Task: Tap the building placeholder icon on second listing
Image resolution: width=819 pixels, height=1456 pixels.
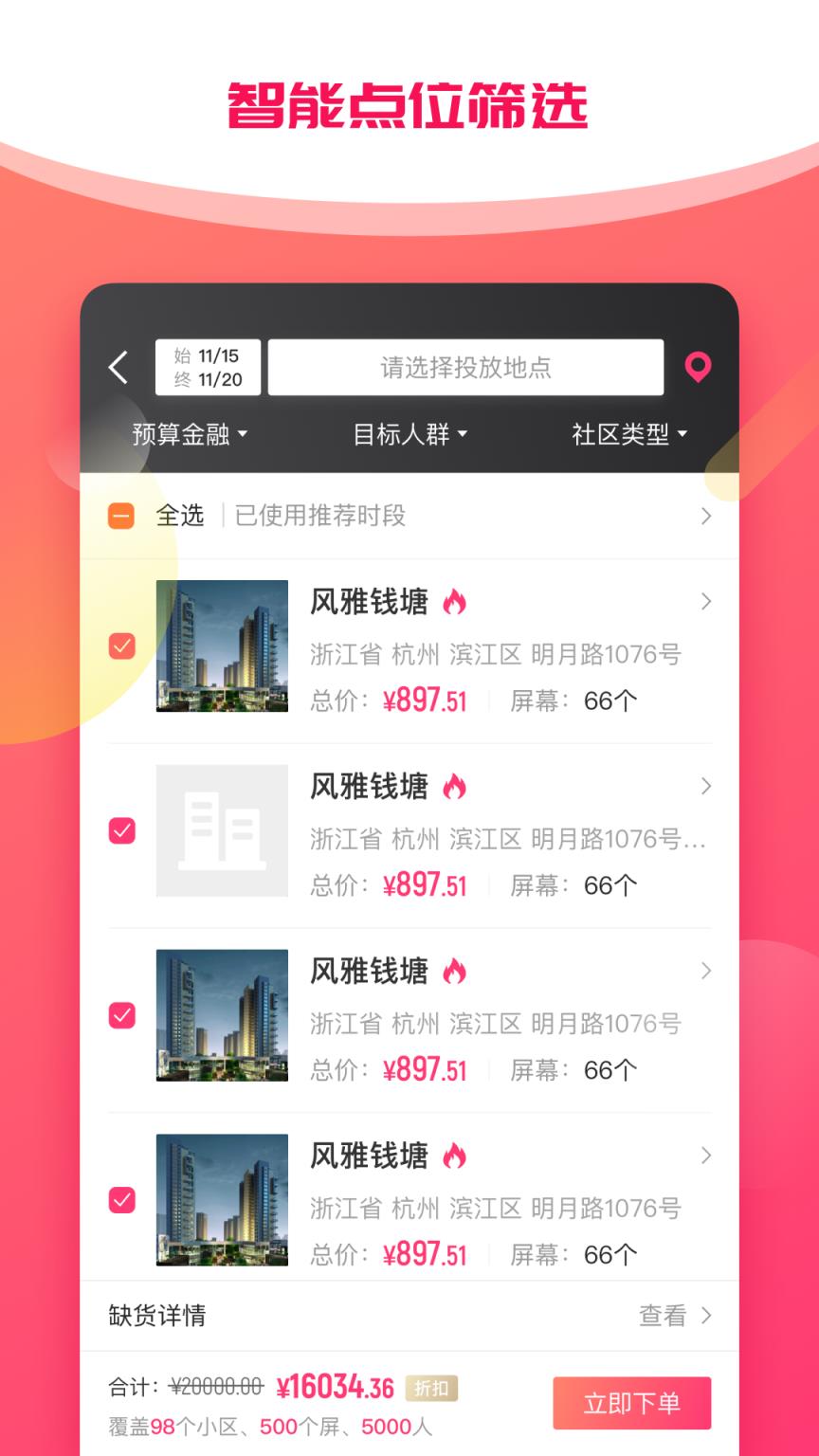Action: point(221,829)
